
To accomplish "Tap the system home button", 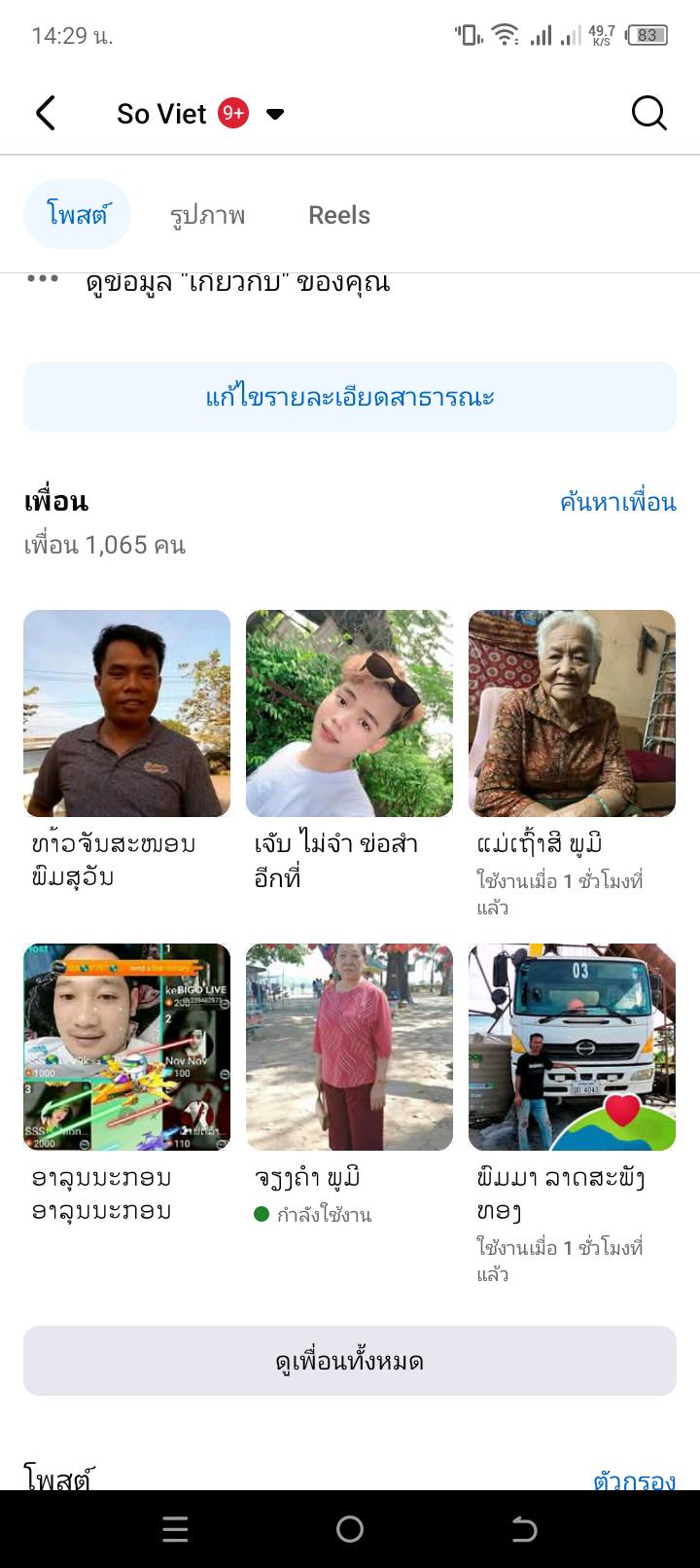I will tap(350, 1529).
